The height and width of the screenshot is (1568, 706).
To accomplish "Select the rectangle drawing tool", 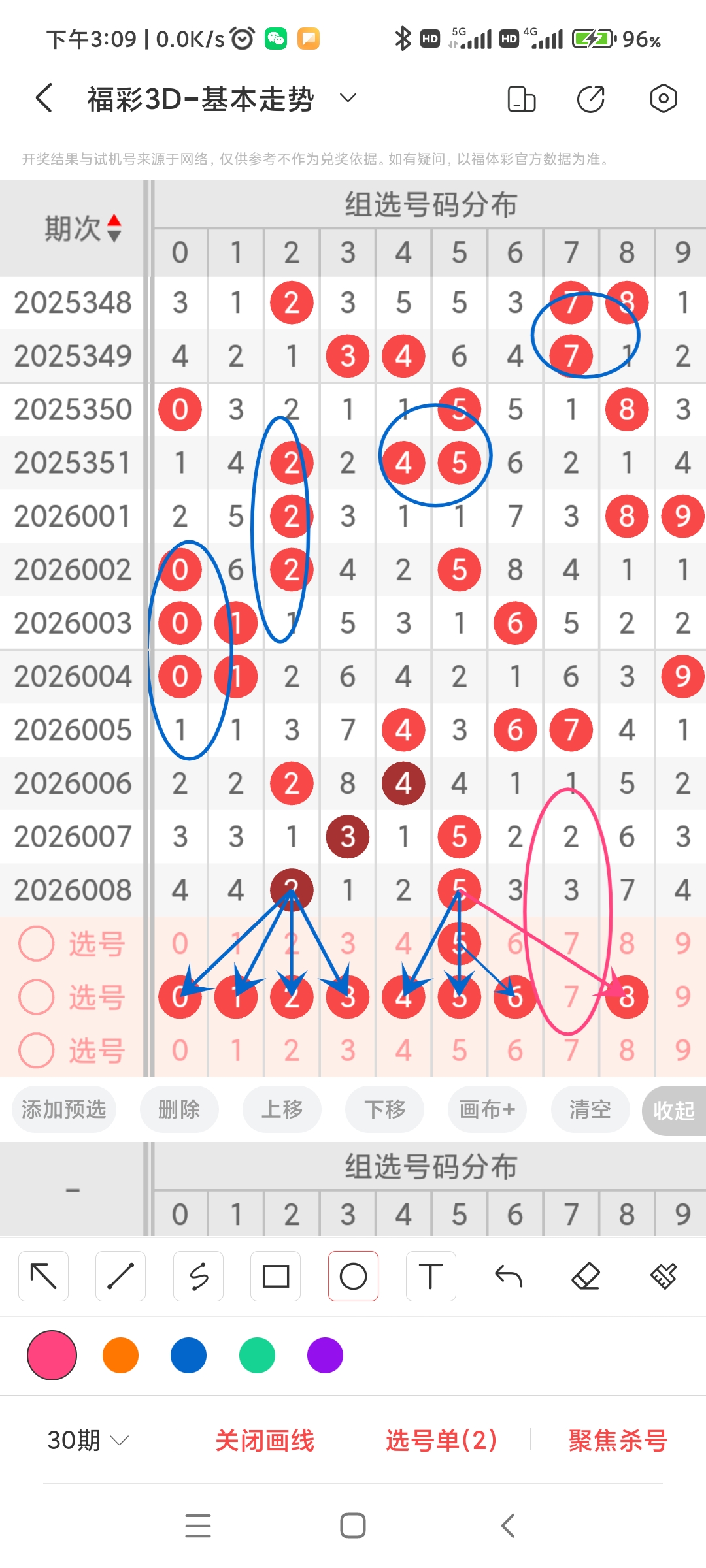I will click(x=275, y=1275).
